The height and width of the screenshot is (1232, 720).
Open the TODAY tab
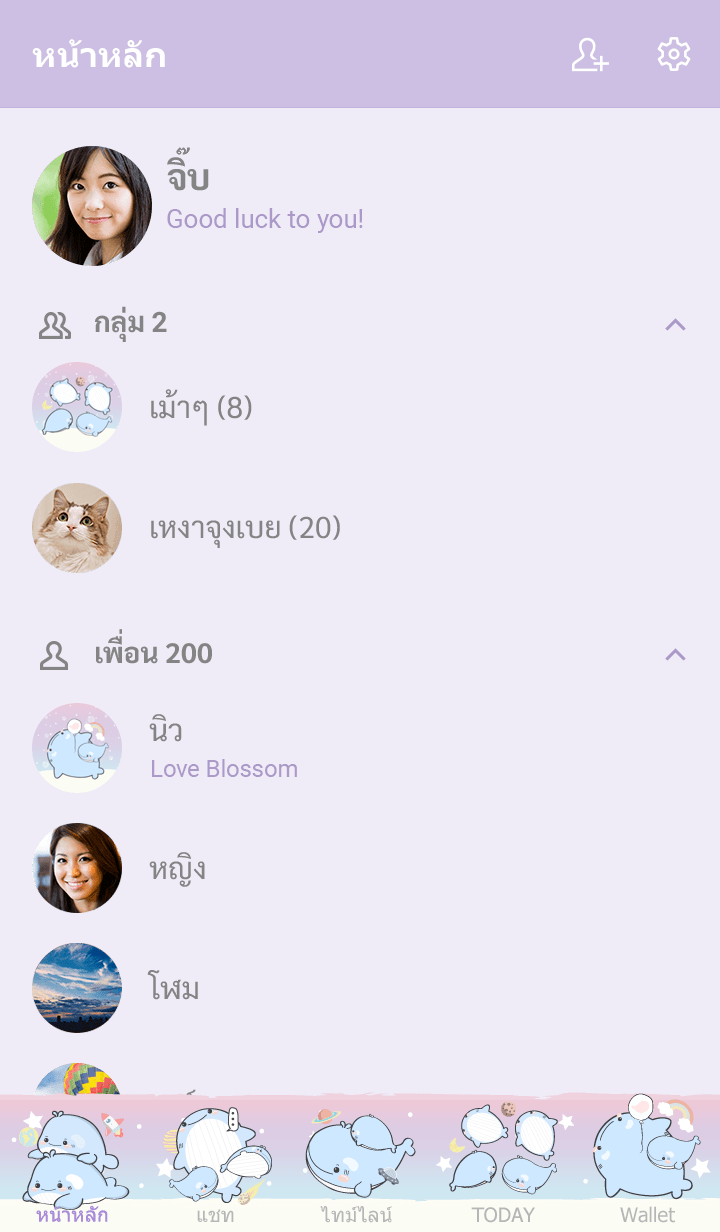[x=503, y=1165]
